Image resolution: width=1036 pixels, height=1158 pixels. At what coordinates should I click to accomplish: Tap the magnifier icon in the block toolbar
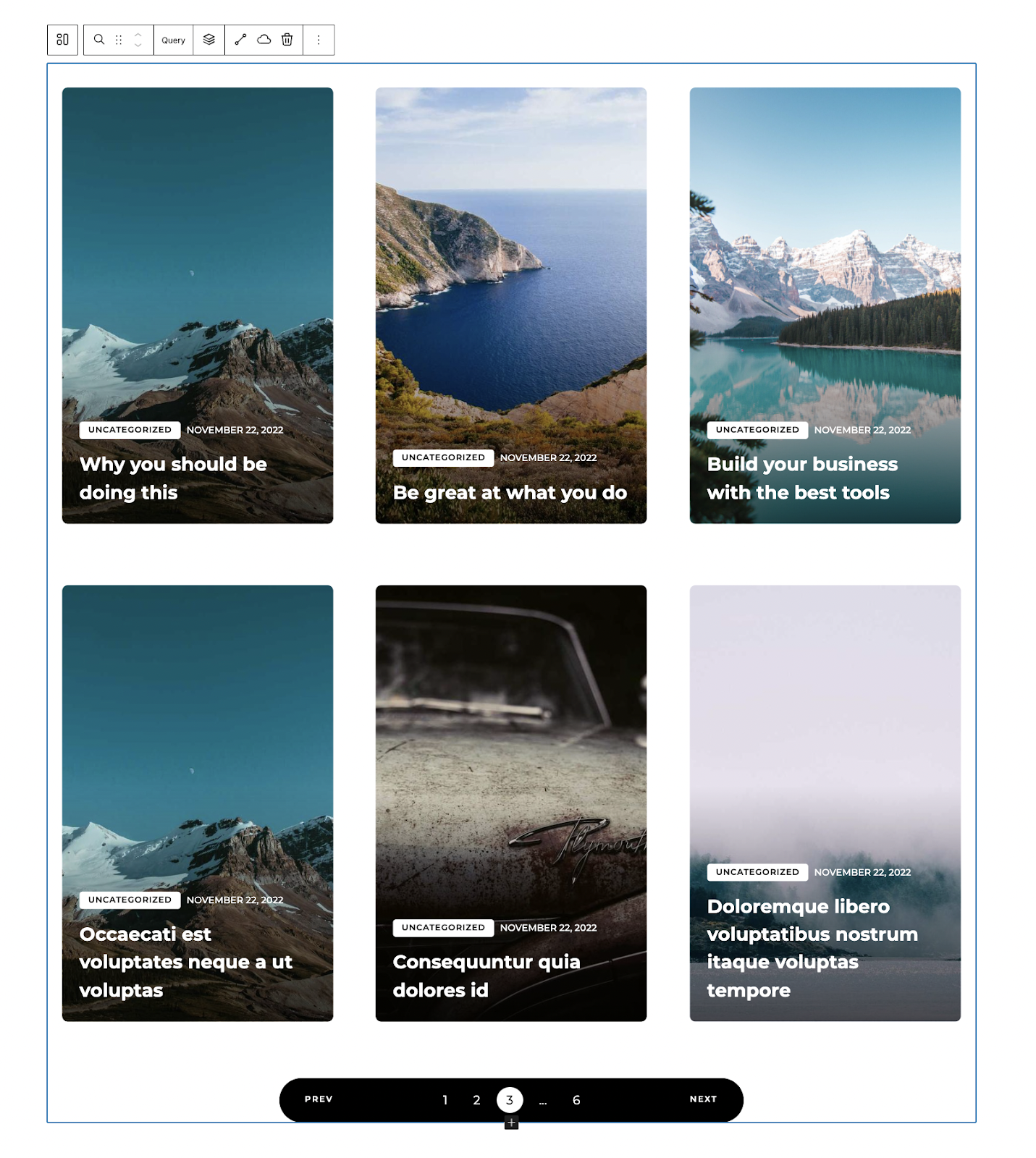pyautogui.click(x=99, y=40)
